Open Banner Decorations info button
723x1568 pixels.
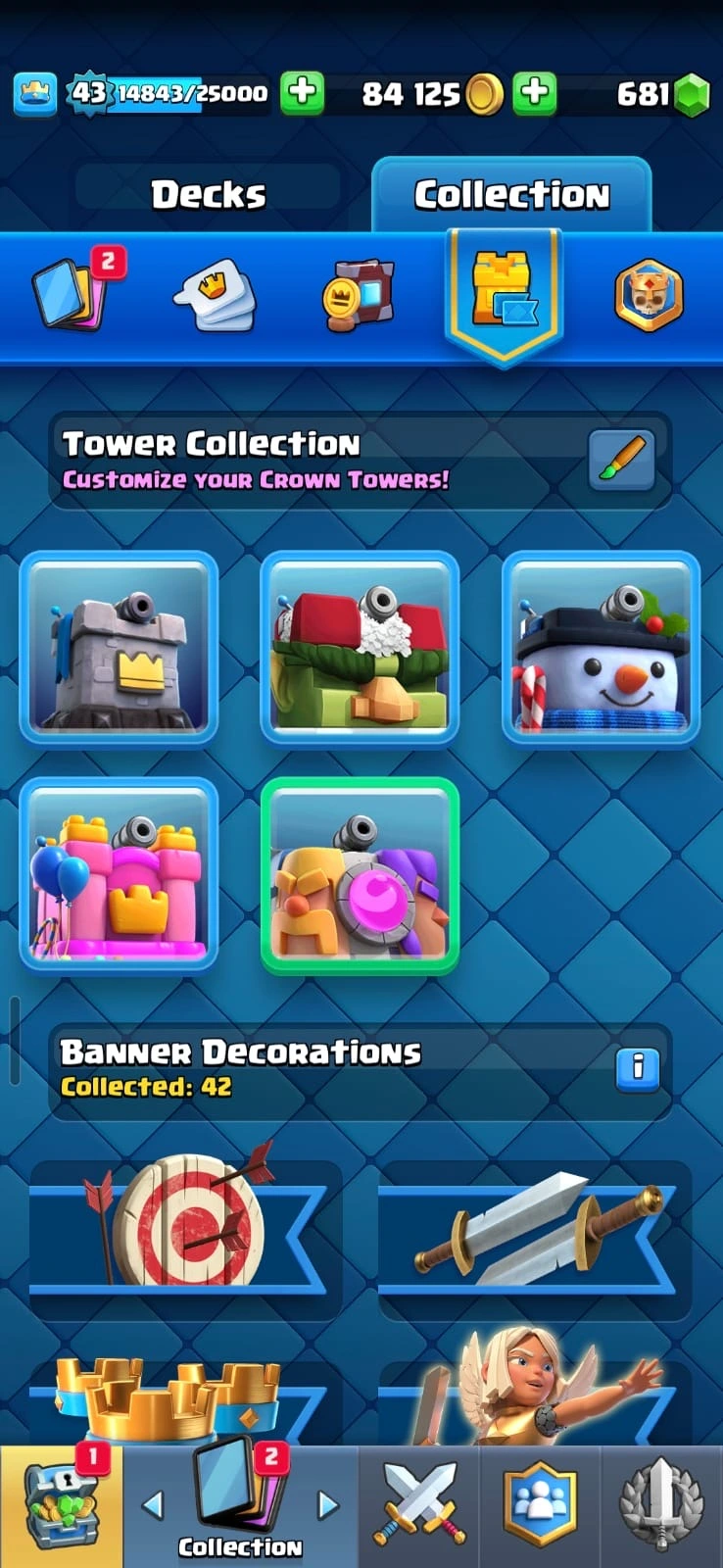tap(638, 1067)
